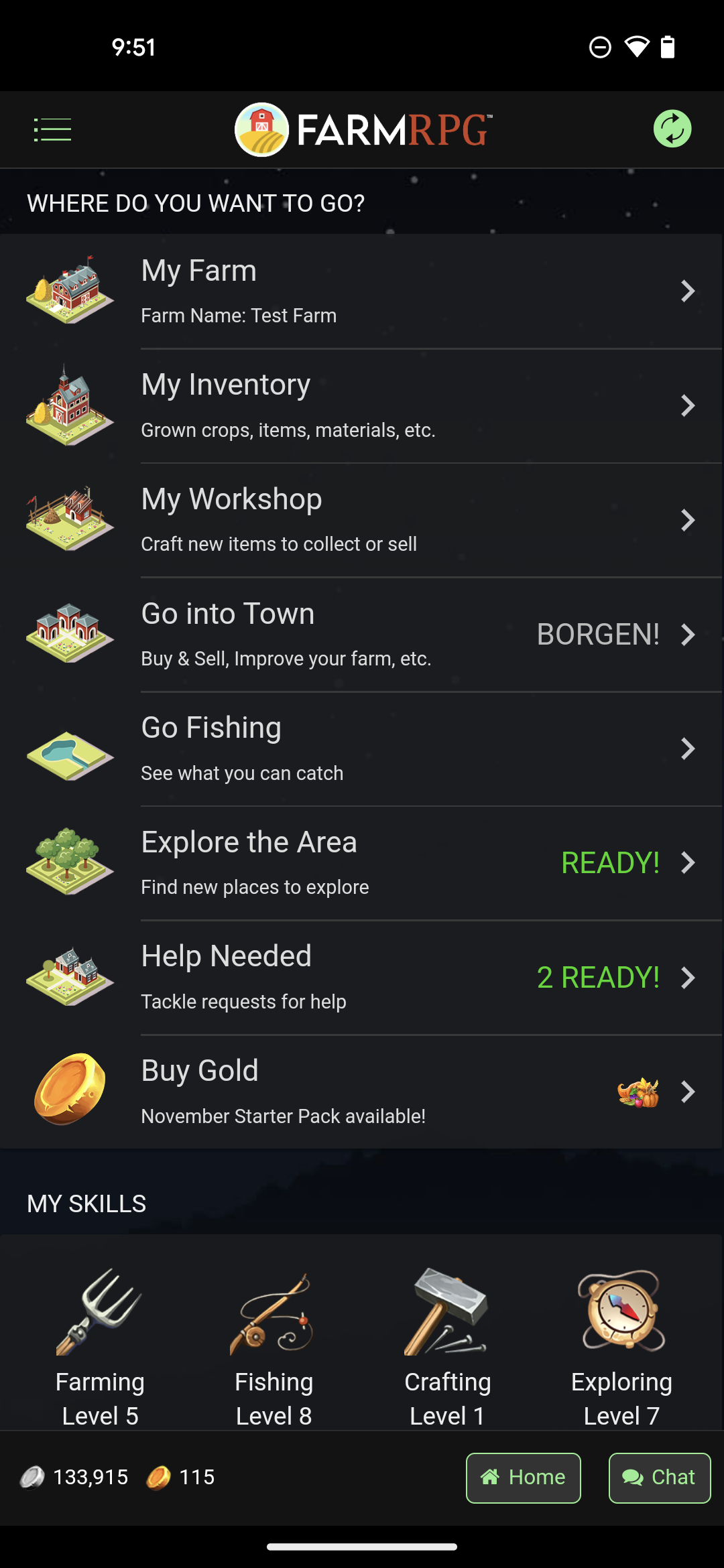
Task: Open My Farm
Action: click(362, 291)
